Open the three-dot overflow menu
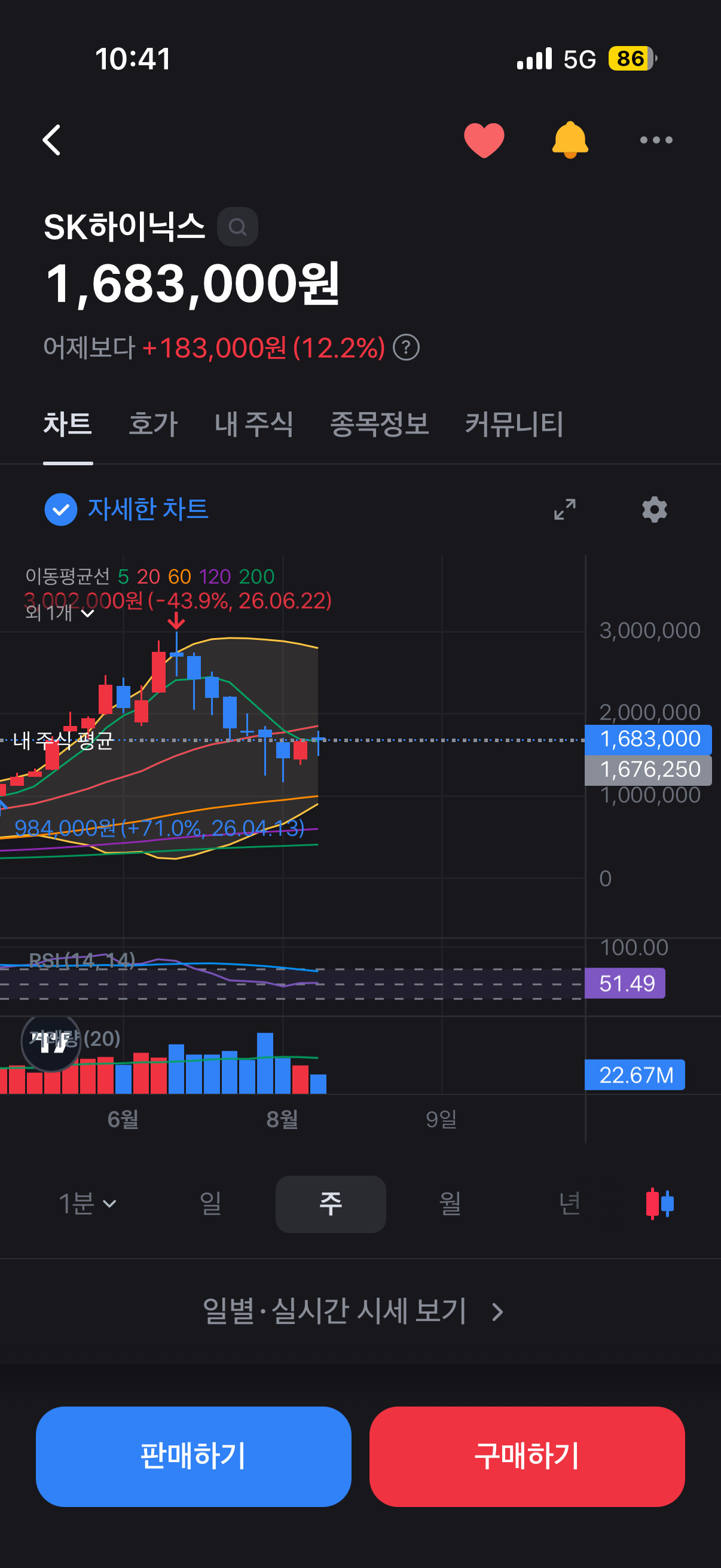This screenshot has height=1568, width=721. (x=656, y=140)
